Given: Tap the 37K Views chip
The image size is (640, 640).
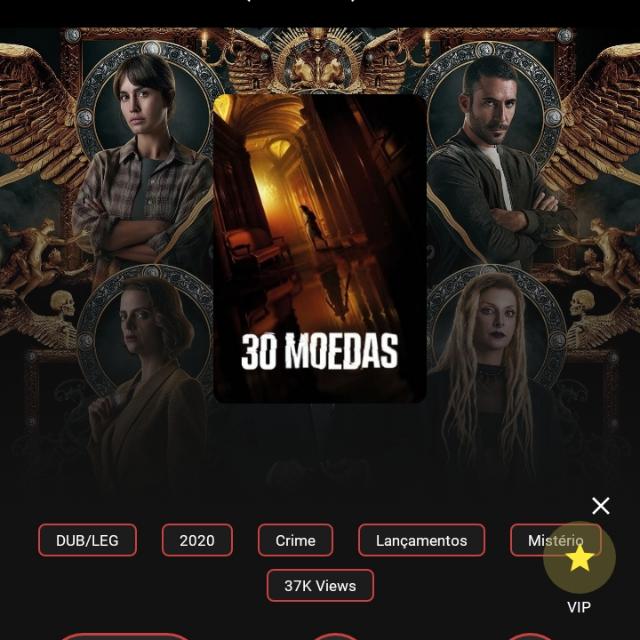Looking at the screenshot, I should 320,586.
